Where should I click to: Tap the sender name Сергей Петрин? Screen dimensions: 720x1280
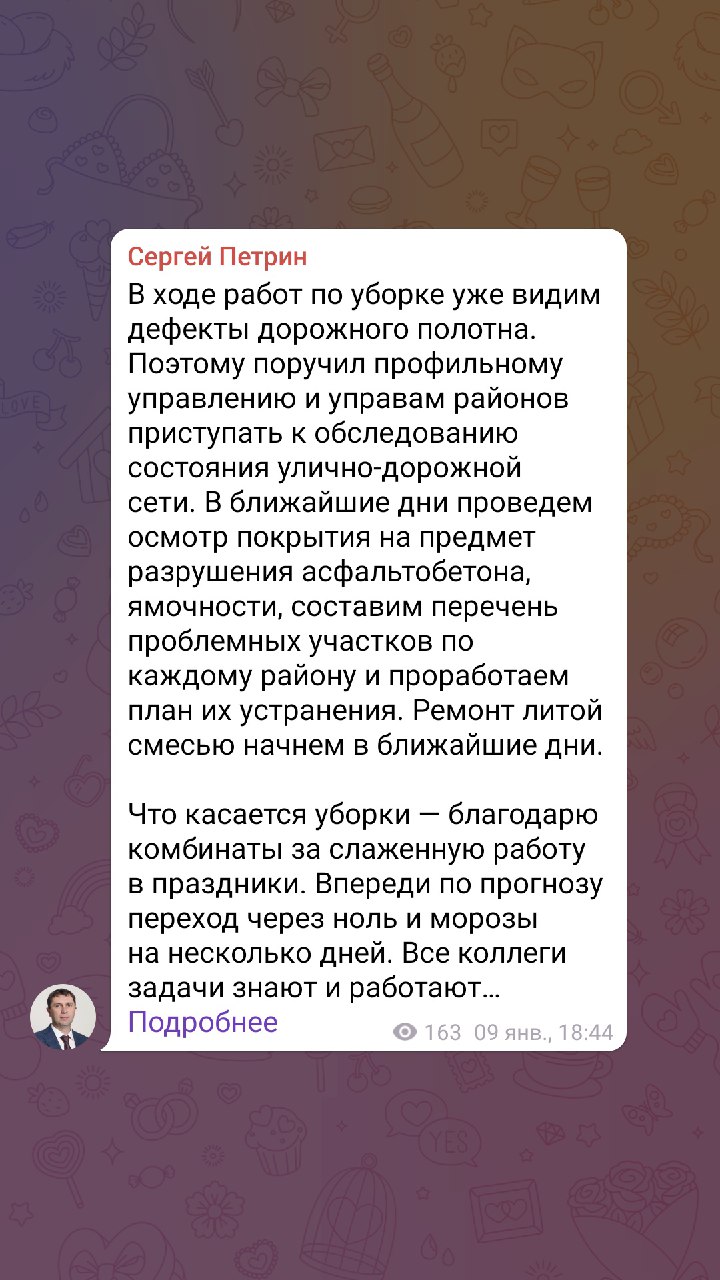217,257
